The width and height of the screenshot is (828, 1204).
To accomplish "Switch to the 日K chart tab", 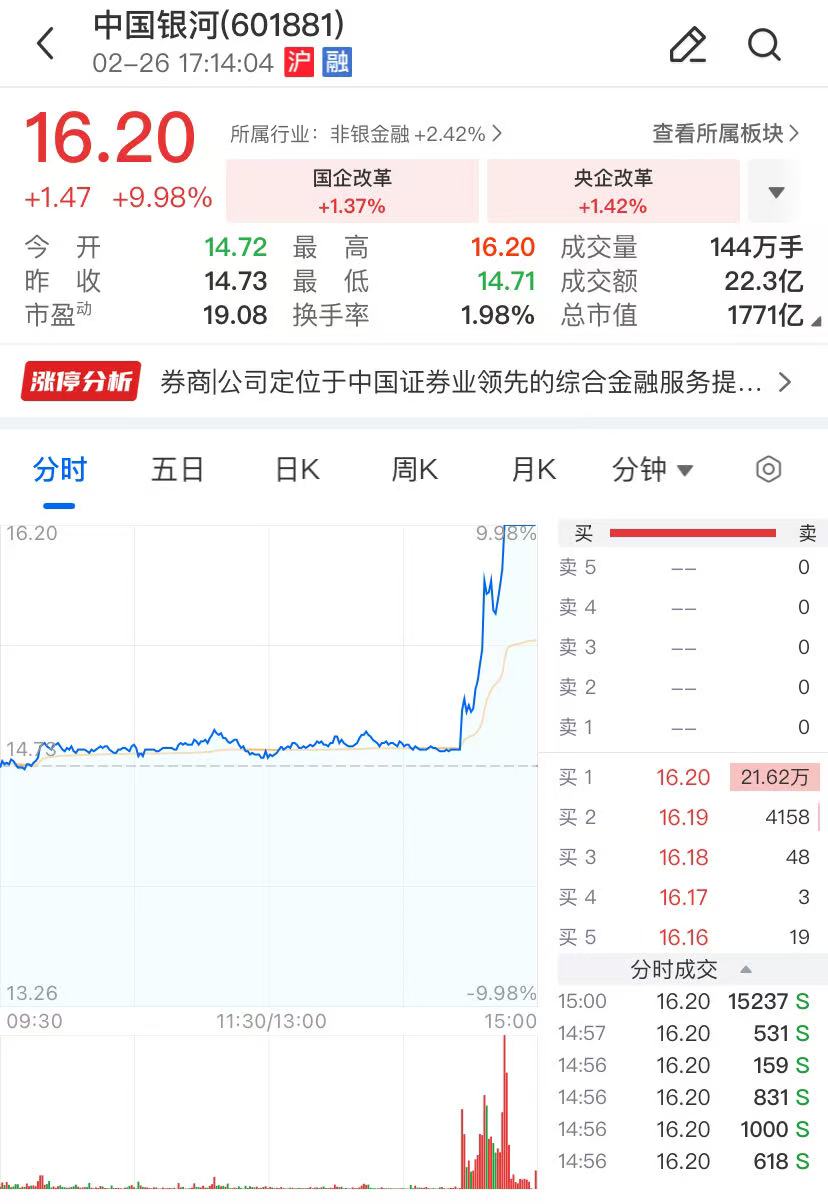I will 297,469.
